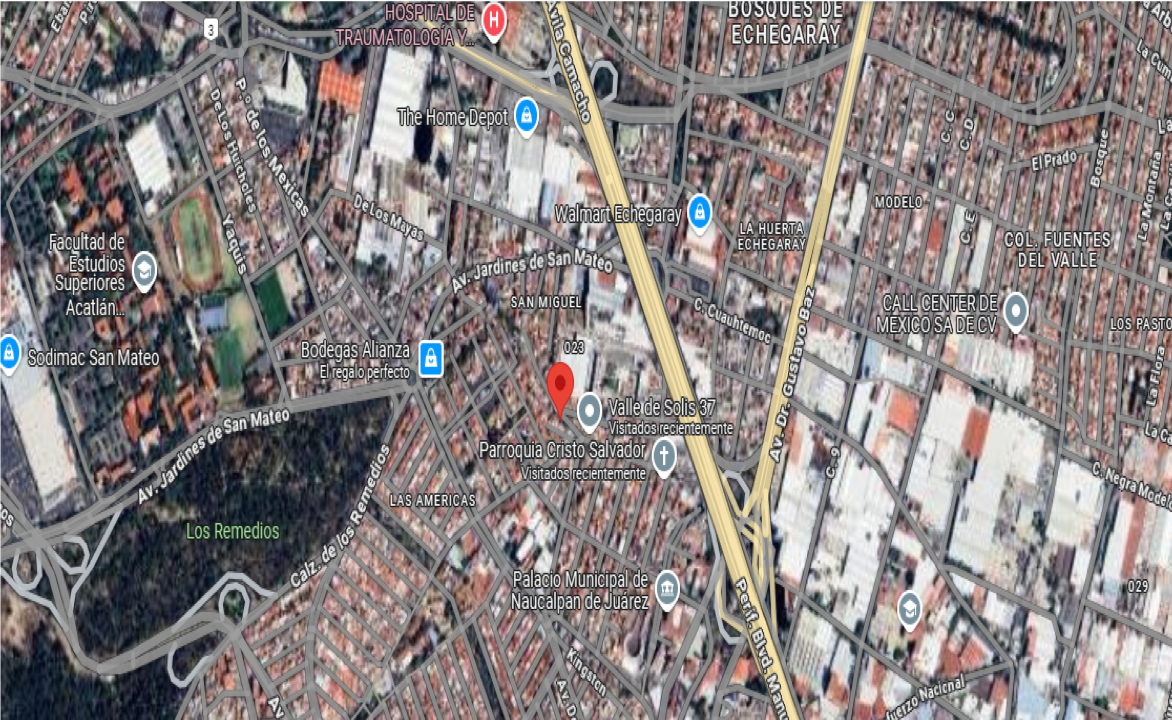Open the Valle de Solis 37 marker
This screenshot has height=720, width=1172.
(589, 410)
